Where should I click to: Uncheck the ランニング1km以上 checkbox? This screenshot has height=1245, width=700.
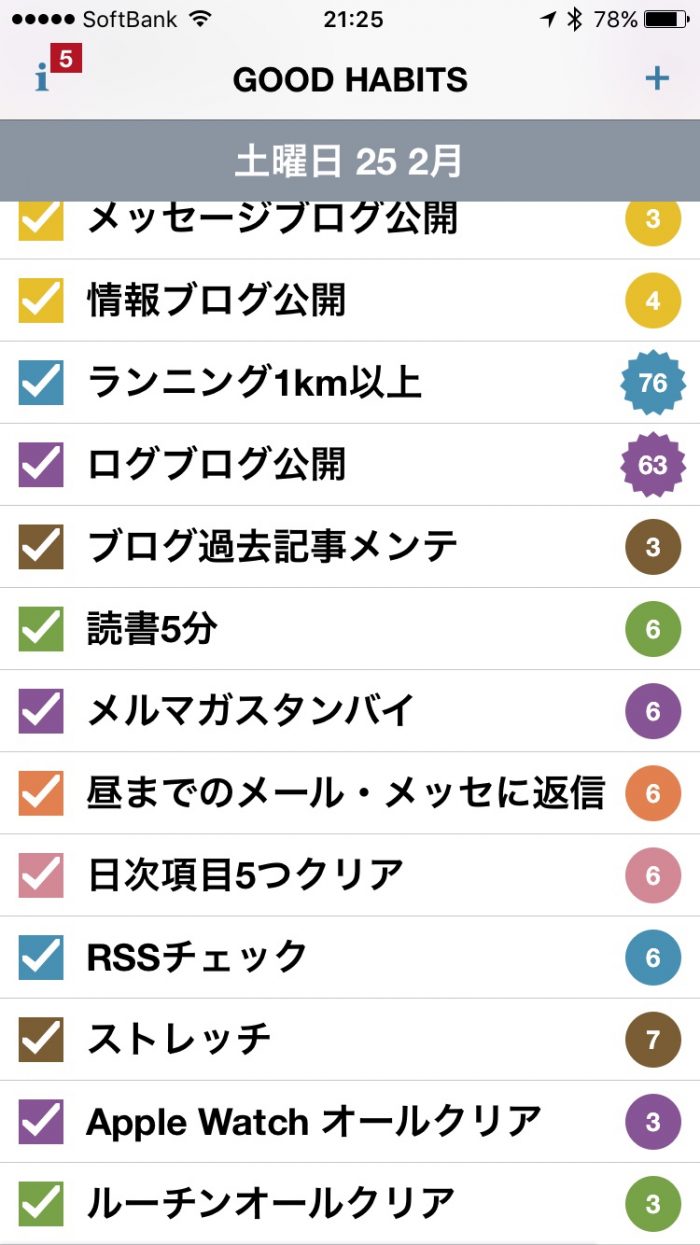point(41,382)
